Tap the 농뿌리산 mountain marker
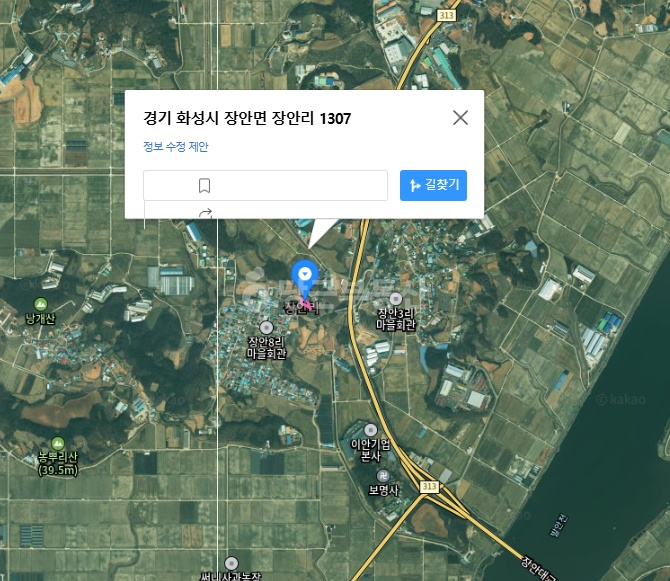Viewport: 670px width, 581px height. click(x=58, y=443)
